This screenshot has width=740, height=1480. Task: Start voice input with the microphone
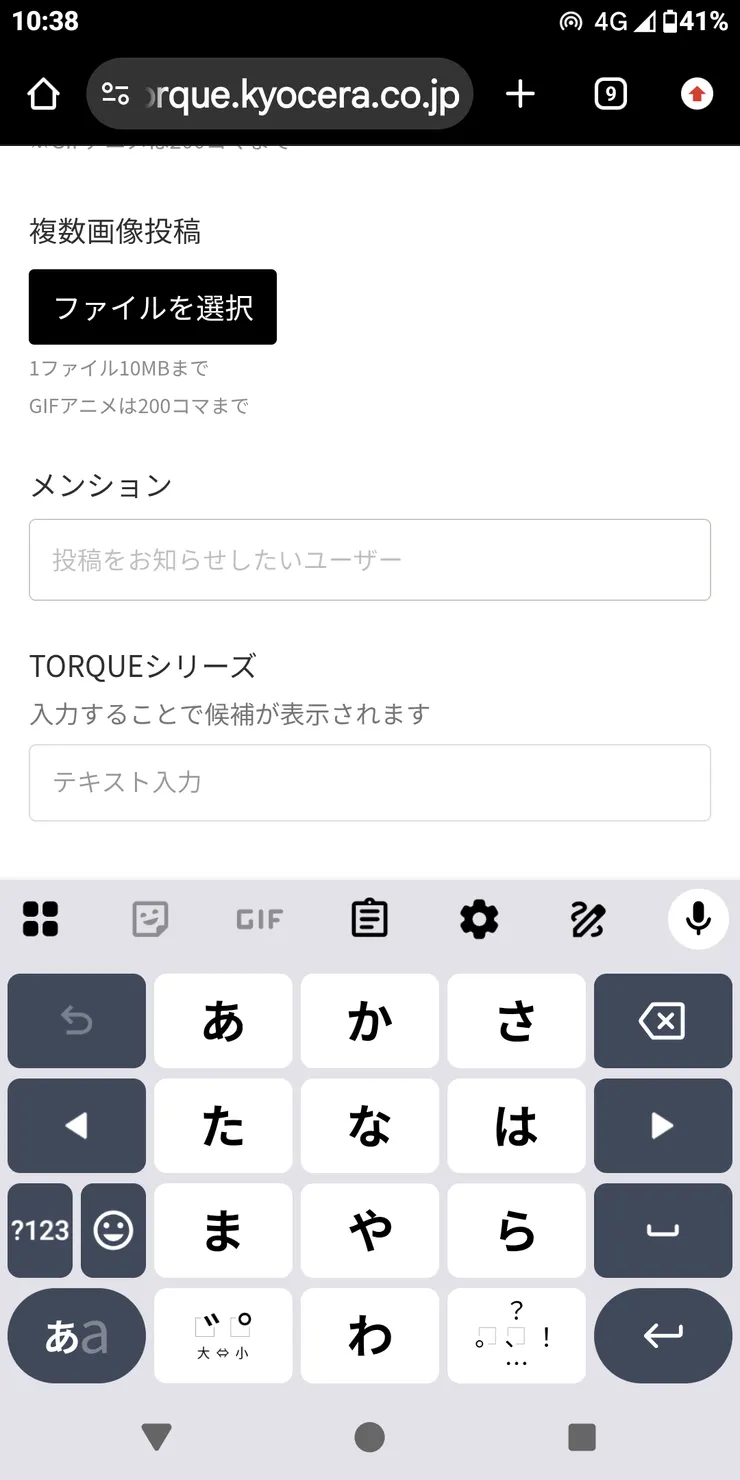point(697,918)
